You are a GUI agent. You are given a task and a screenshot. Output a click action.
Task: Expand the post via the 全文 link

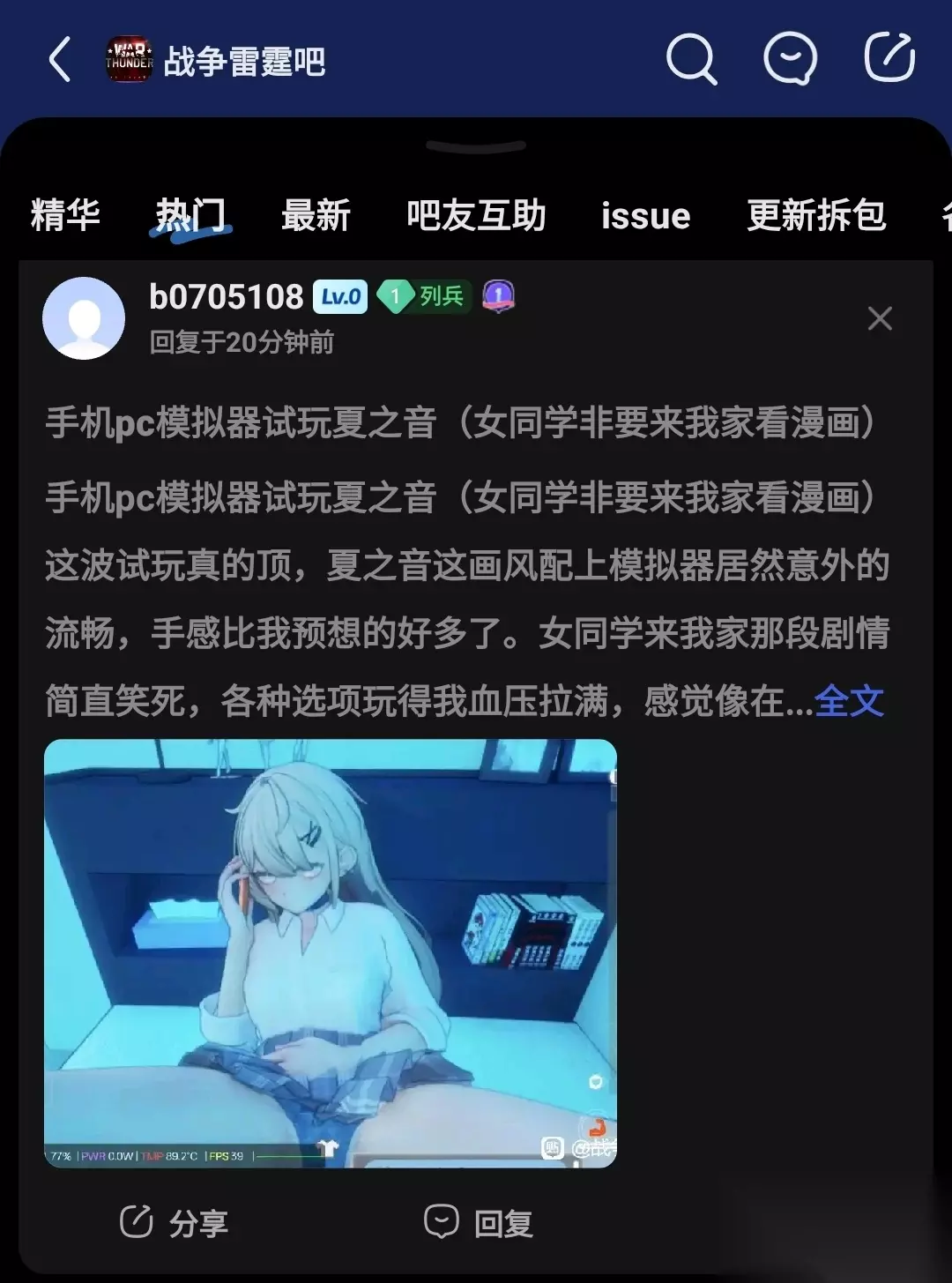click(849, 702)
